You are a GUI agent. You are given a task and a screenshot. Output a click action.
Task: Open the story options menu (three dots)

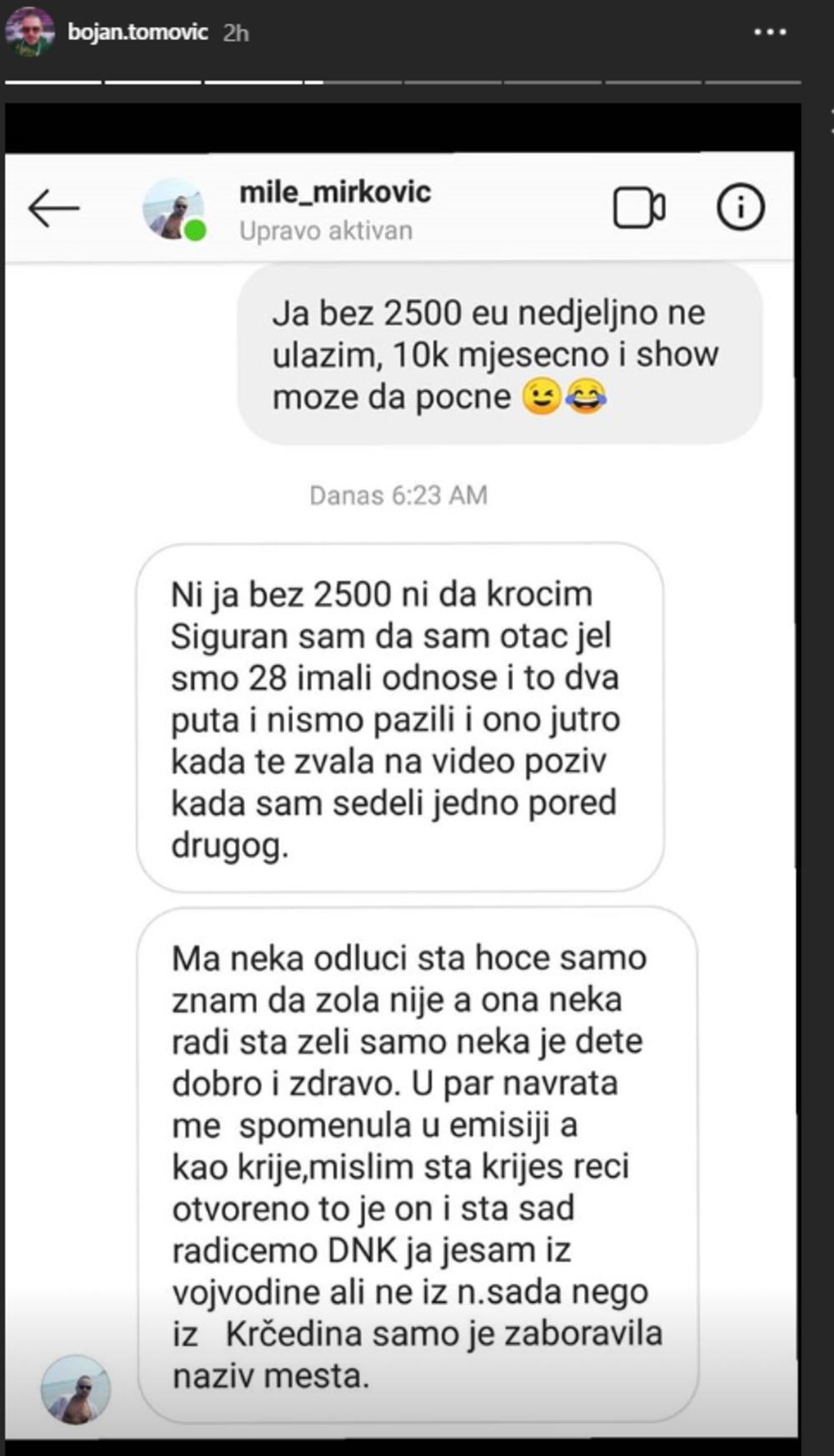tap(770, 33)
